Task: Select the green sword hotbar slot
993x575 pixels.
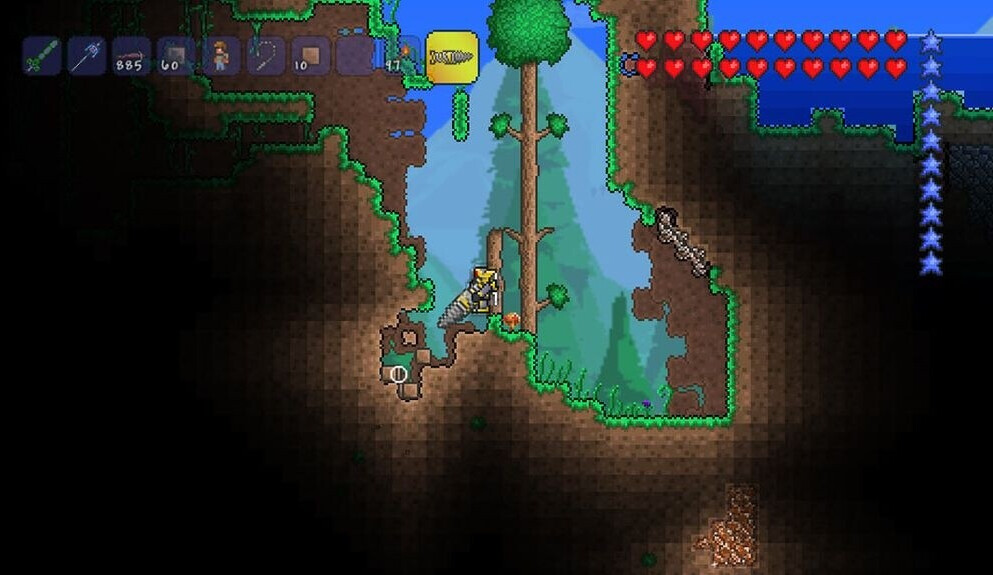Action: click(42, 56)
